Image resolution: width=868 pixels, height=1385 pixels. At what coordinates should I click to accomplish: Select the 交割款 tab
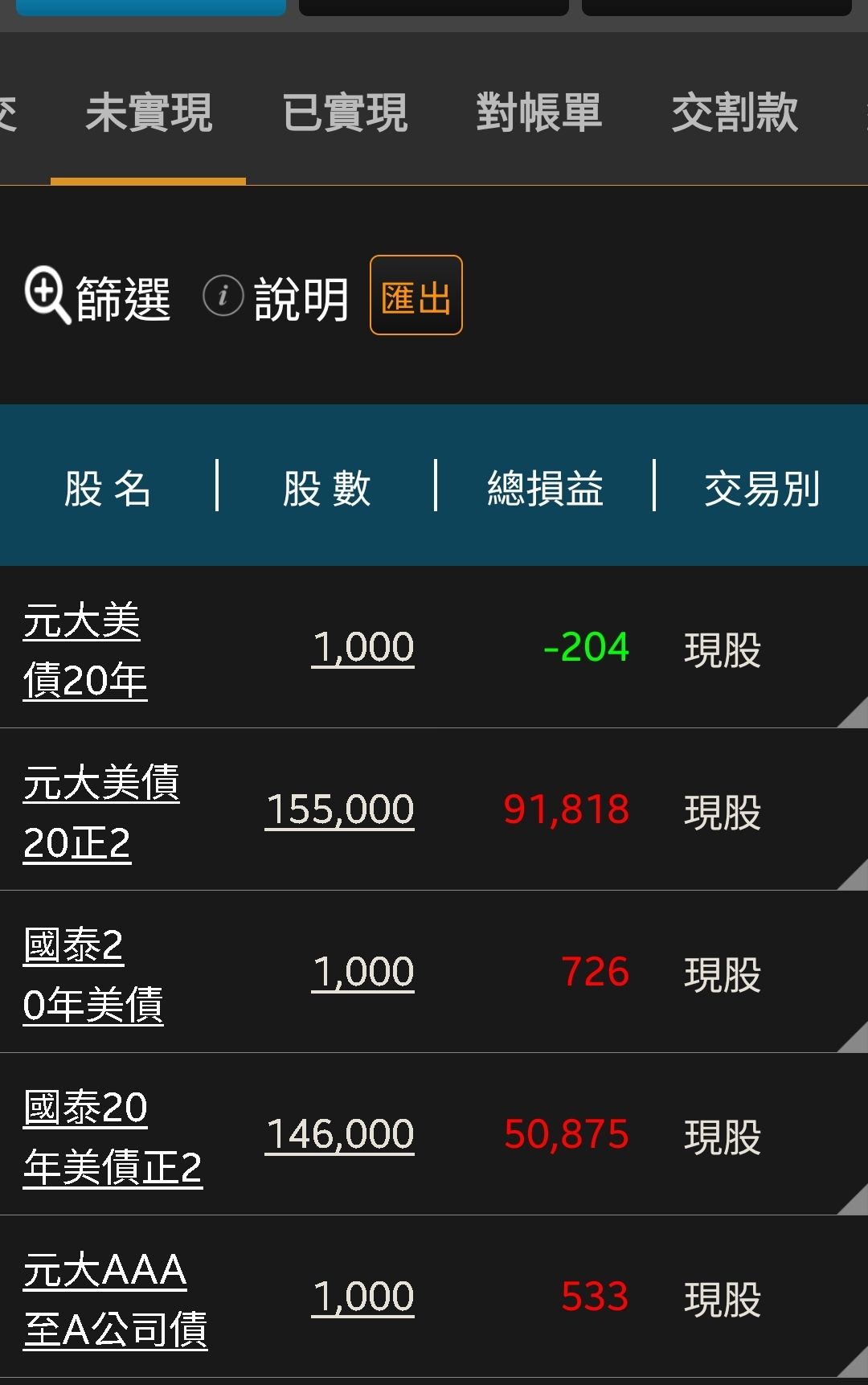coord(735,113)
